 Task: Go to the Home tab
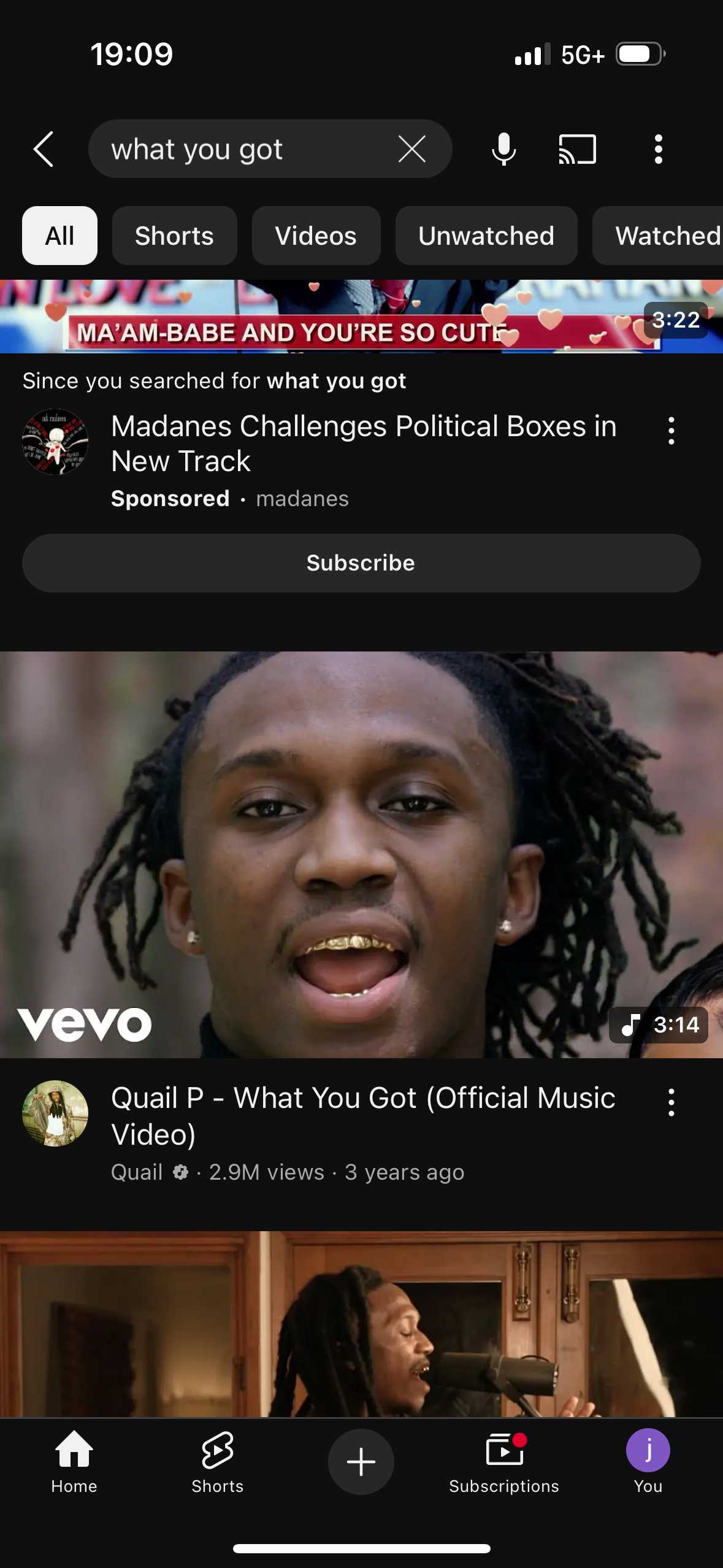pyautogui.click(x=74, y=1461)
